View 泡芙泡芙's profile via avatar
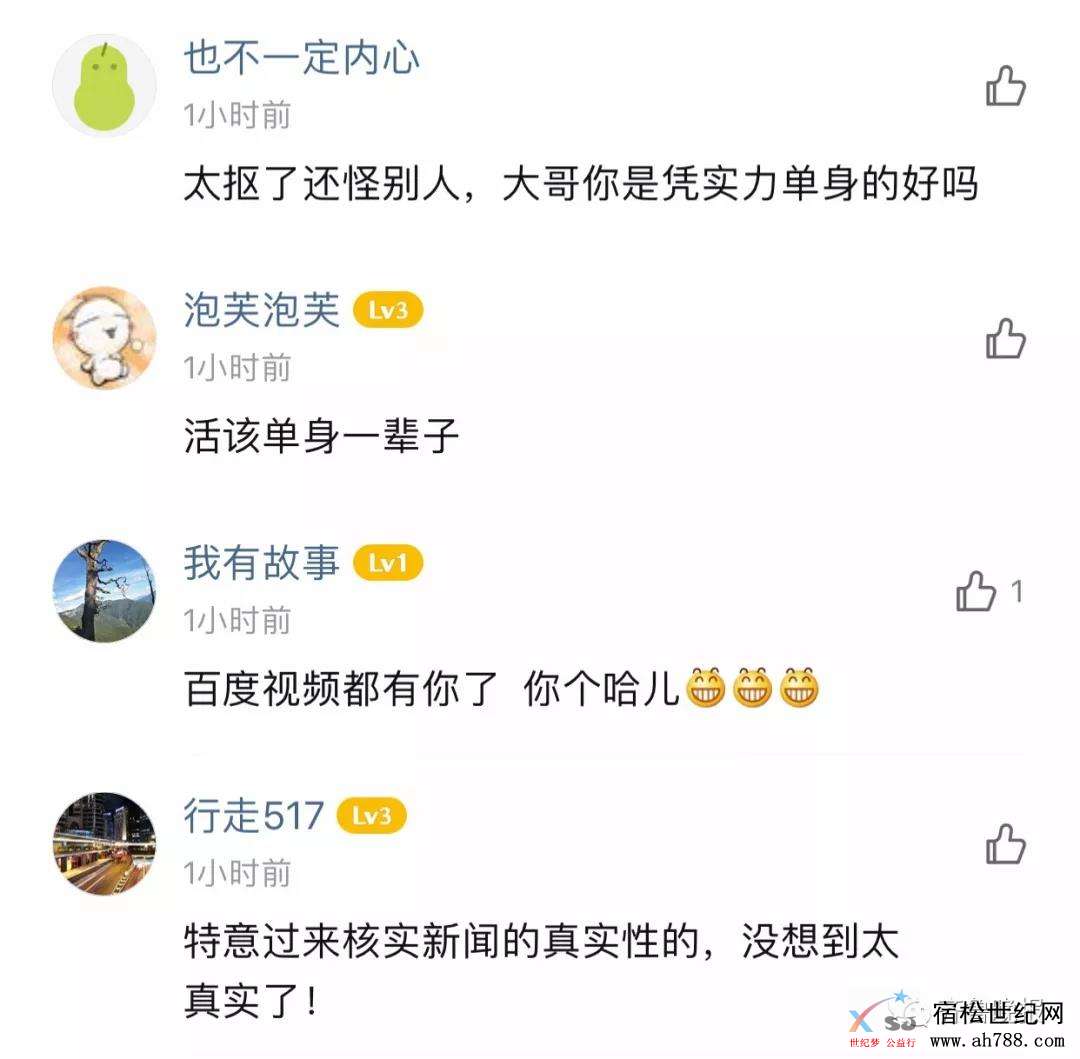This screenshot has height=1059, width=1080. click(105, 338)
